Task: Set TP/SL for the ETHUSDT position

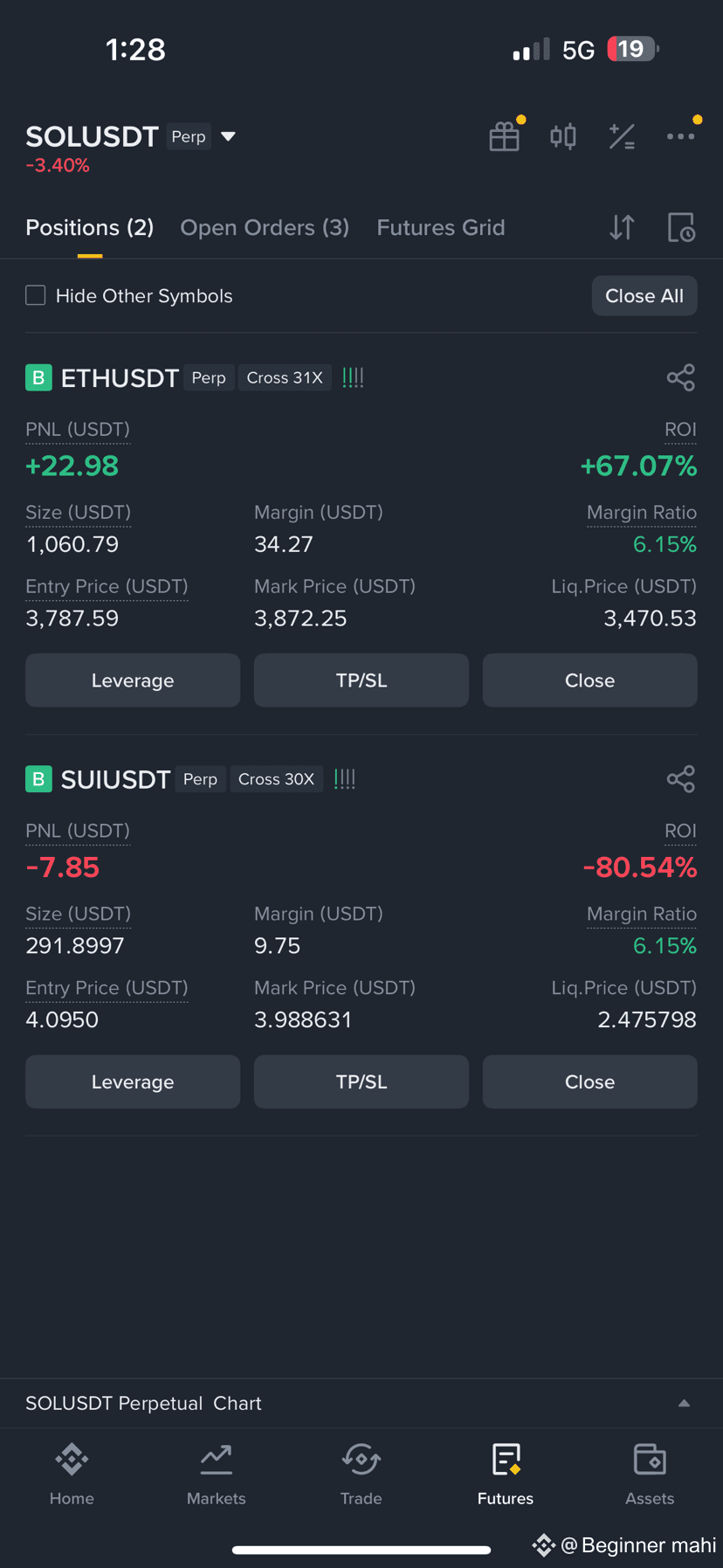Action: pyautogui.click(x=361, y=680)
